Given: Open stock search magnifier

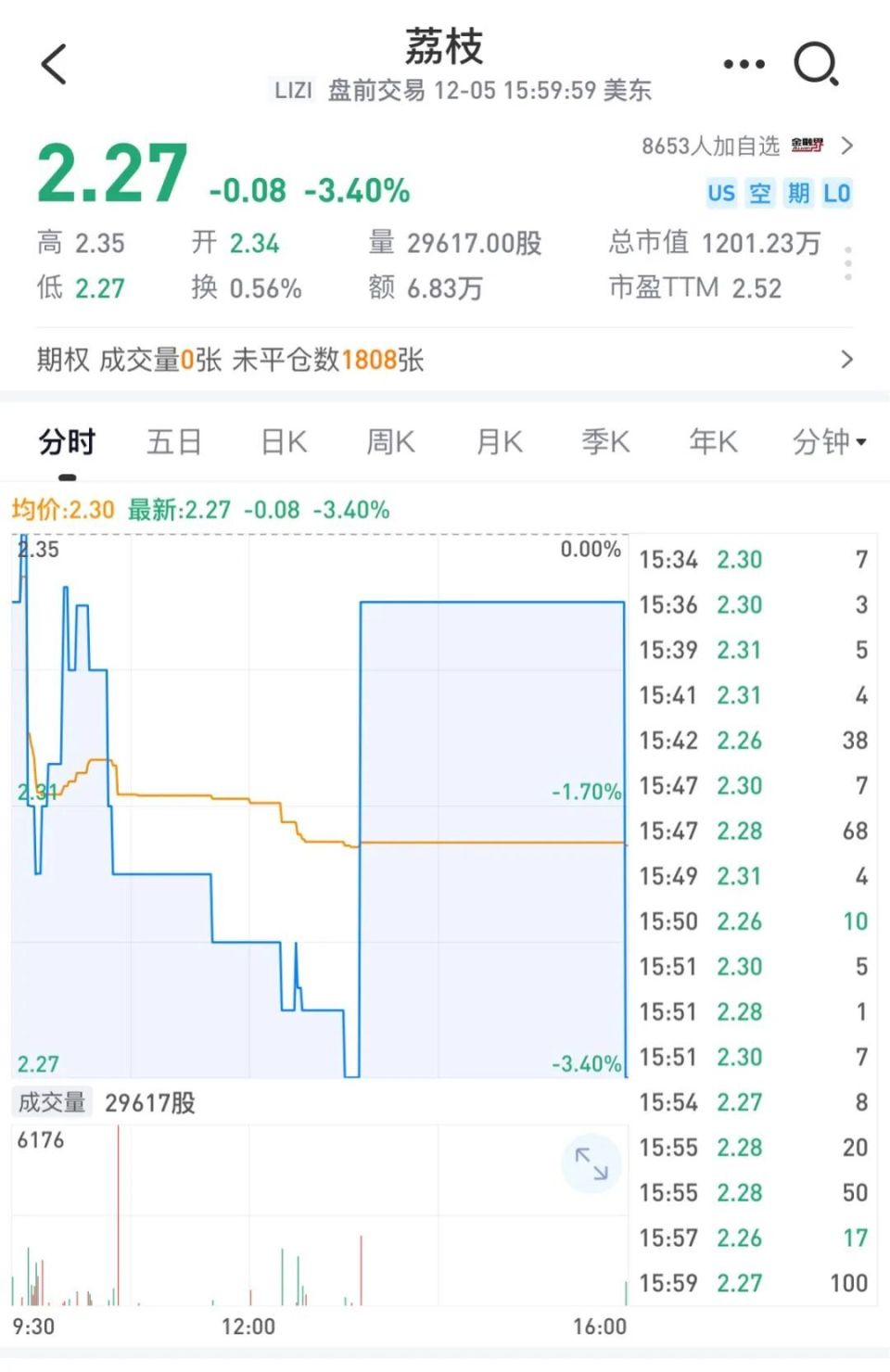Looking at the screenshot, I should point(816,65).
